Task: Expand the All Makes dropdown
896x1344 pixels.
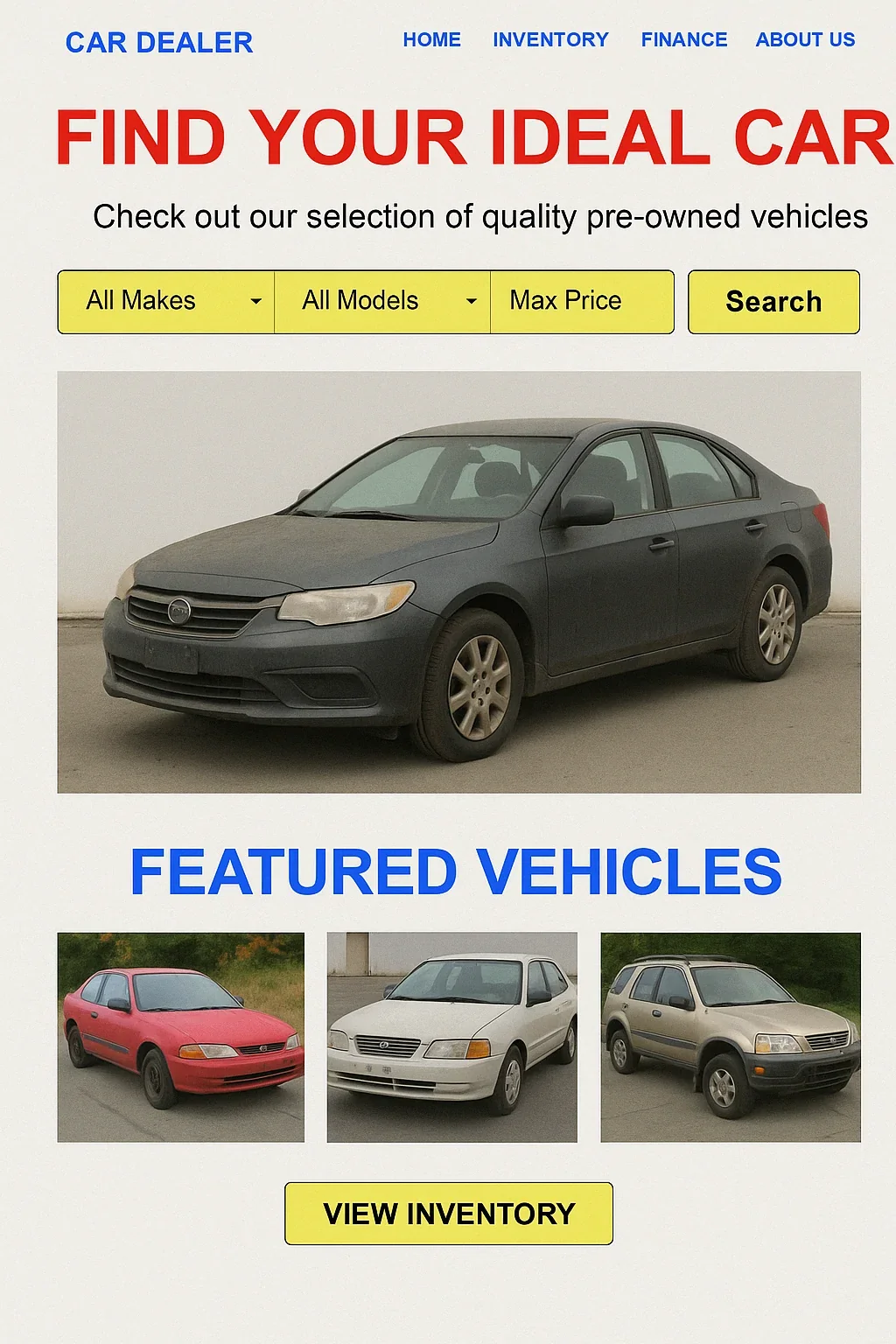Action: coord(166,302)
